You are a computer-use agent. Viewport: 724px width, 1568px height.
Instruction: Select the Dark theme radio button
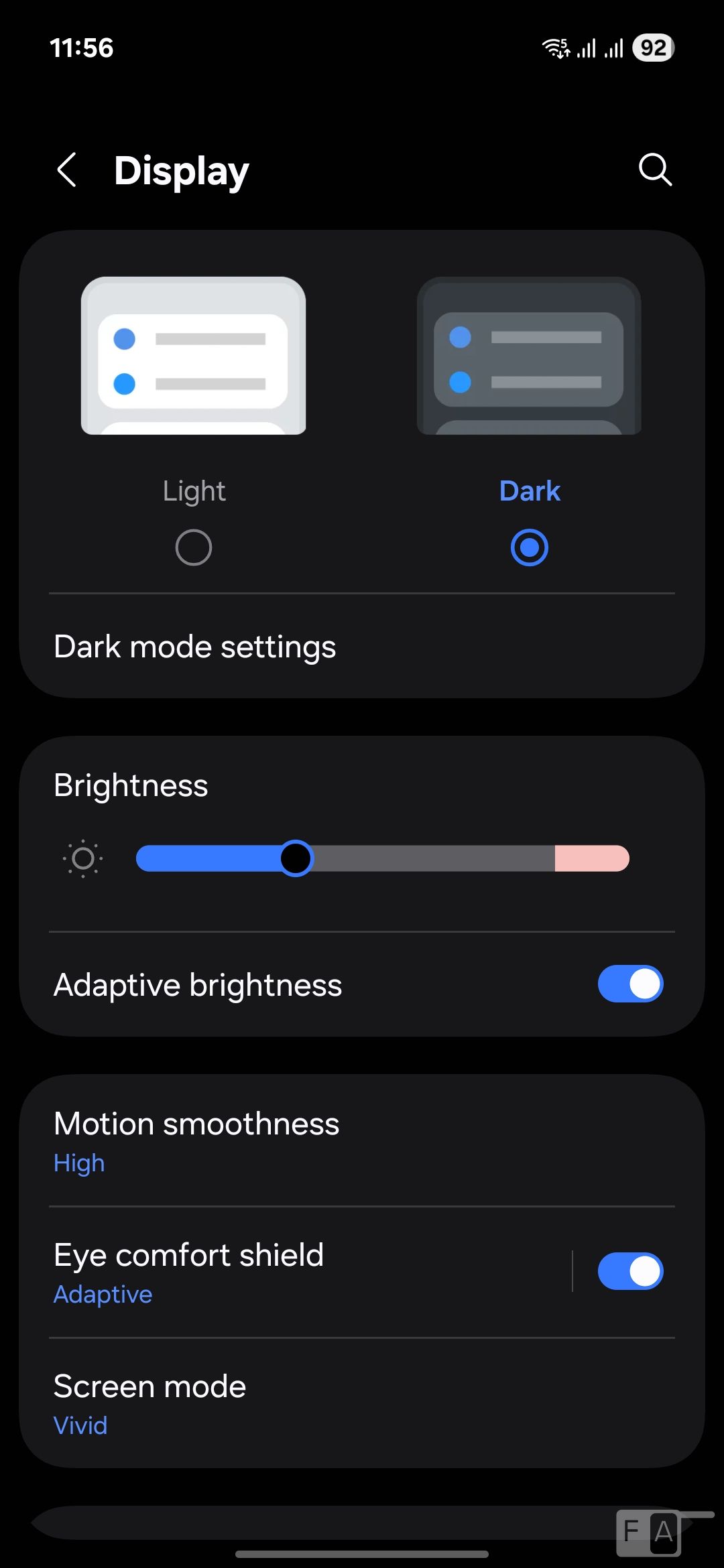pos(529,547)
